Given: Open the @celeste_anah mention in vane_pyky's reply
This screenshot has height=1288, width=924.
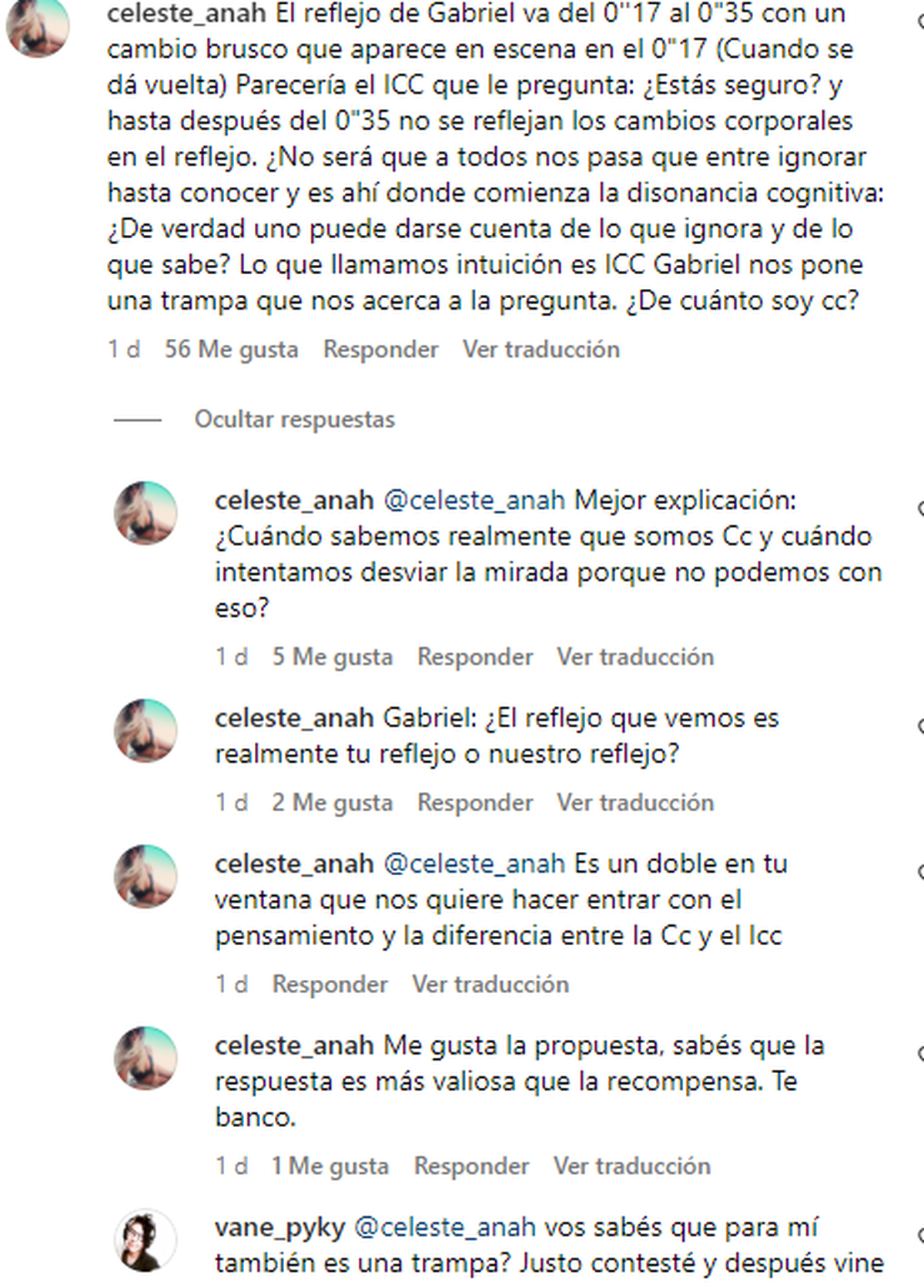Looking at the screenshot, I should [x=444, y=1227].
